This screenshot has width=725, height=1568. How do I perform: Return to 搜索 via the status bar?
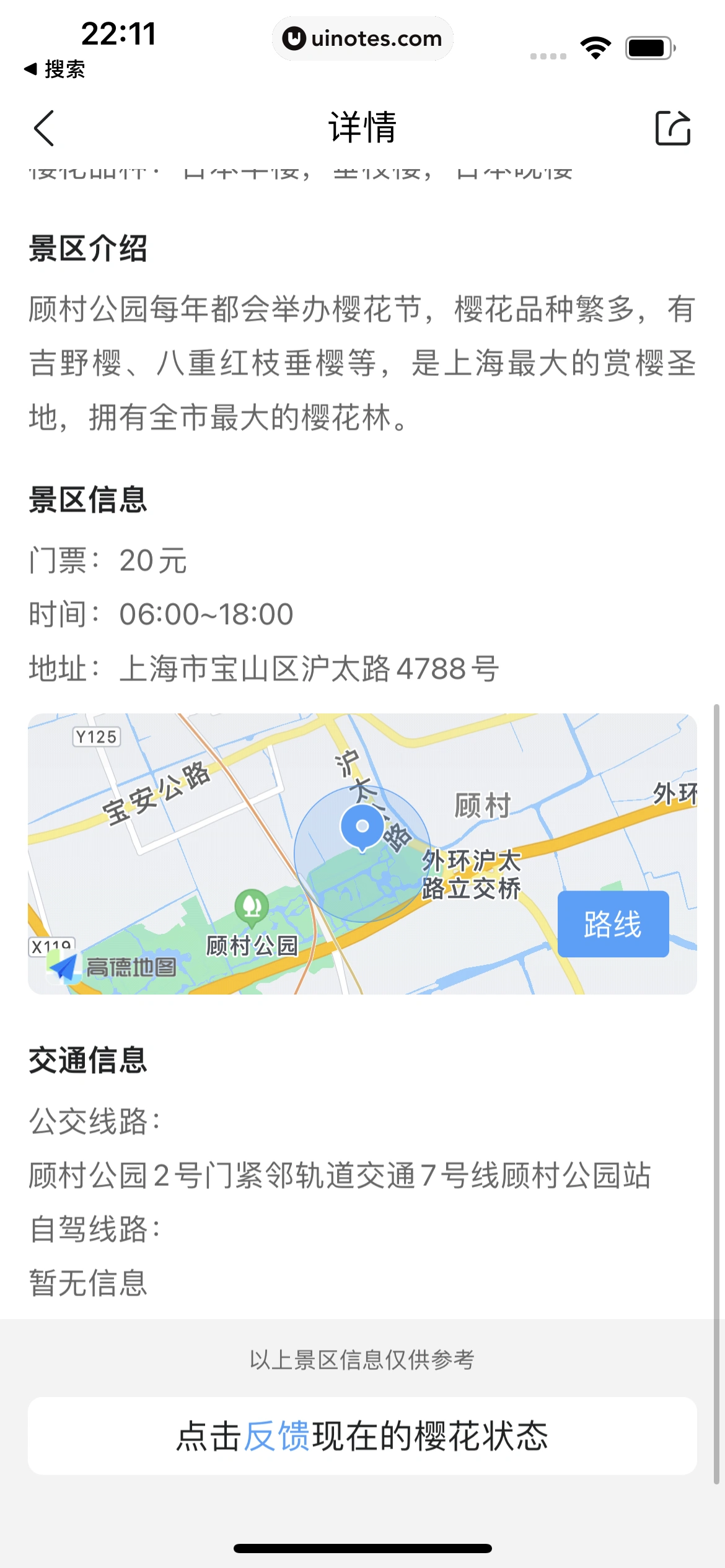pos(55,69)
